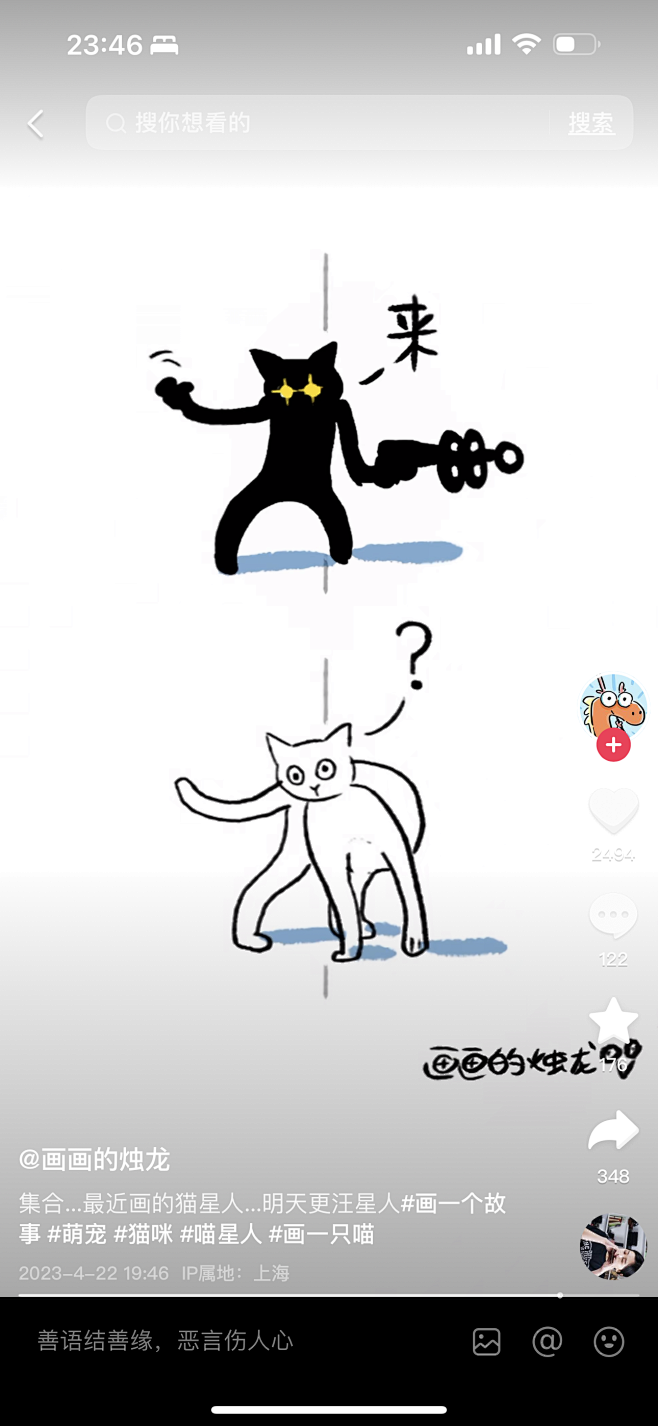This screenshot has width=658, height=1426.
Task: Follow the creator with the red plus
Action: pos(613,746)
